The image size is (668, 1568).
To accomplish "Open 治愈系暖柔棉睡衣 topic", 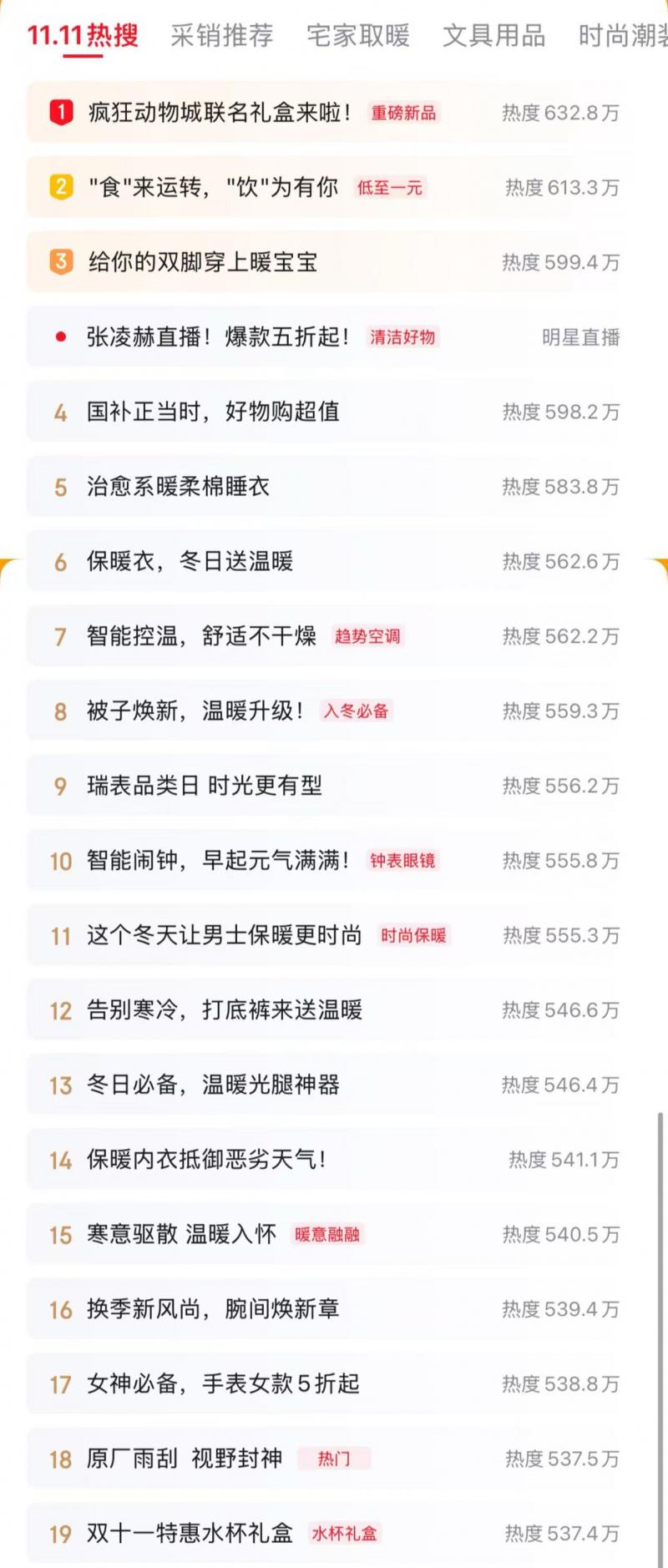I will coord(179,487).
